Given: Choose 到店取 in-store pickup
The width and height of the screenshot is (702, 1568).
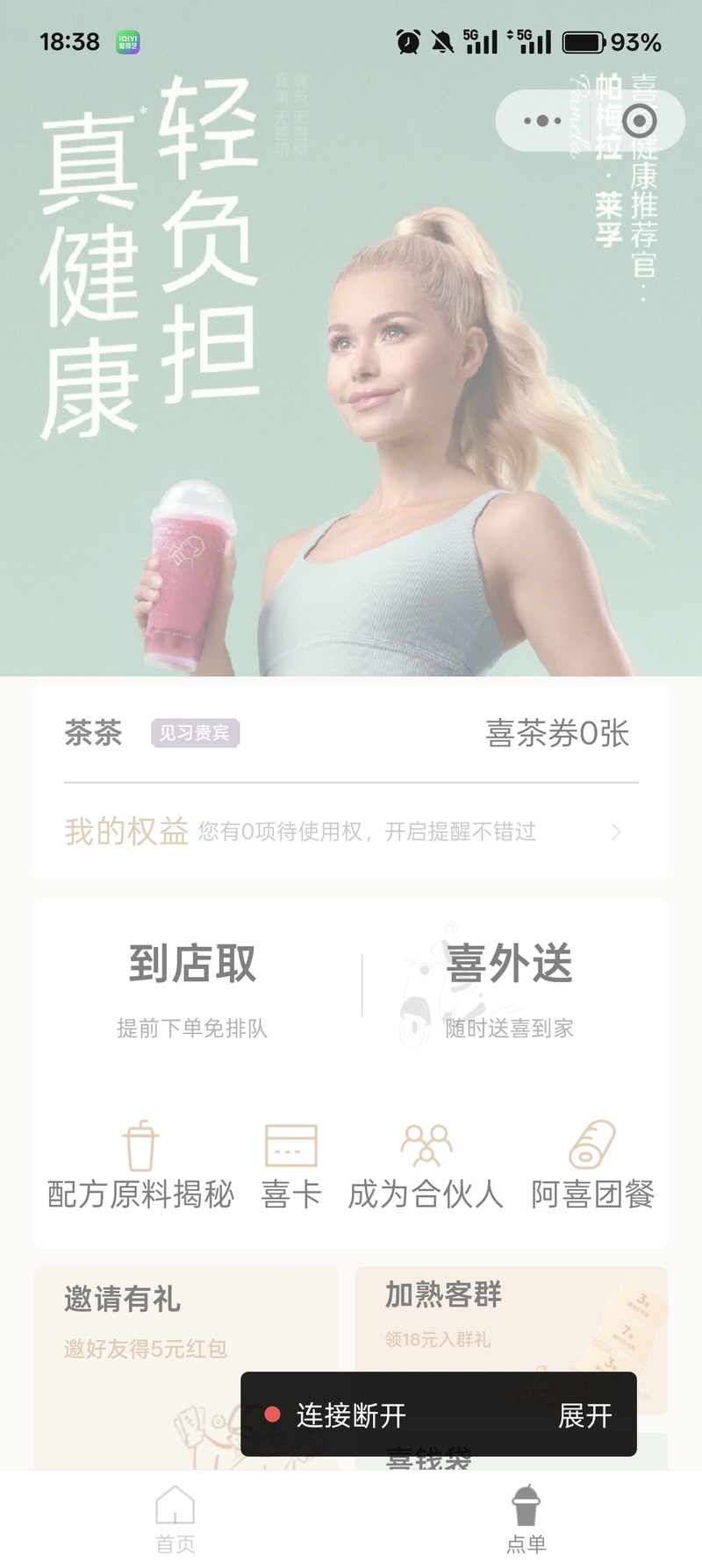Looking at the screenshot, I should pos(193,987).
